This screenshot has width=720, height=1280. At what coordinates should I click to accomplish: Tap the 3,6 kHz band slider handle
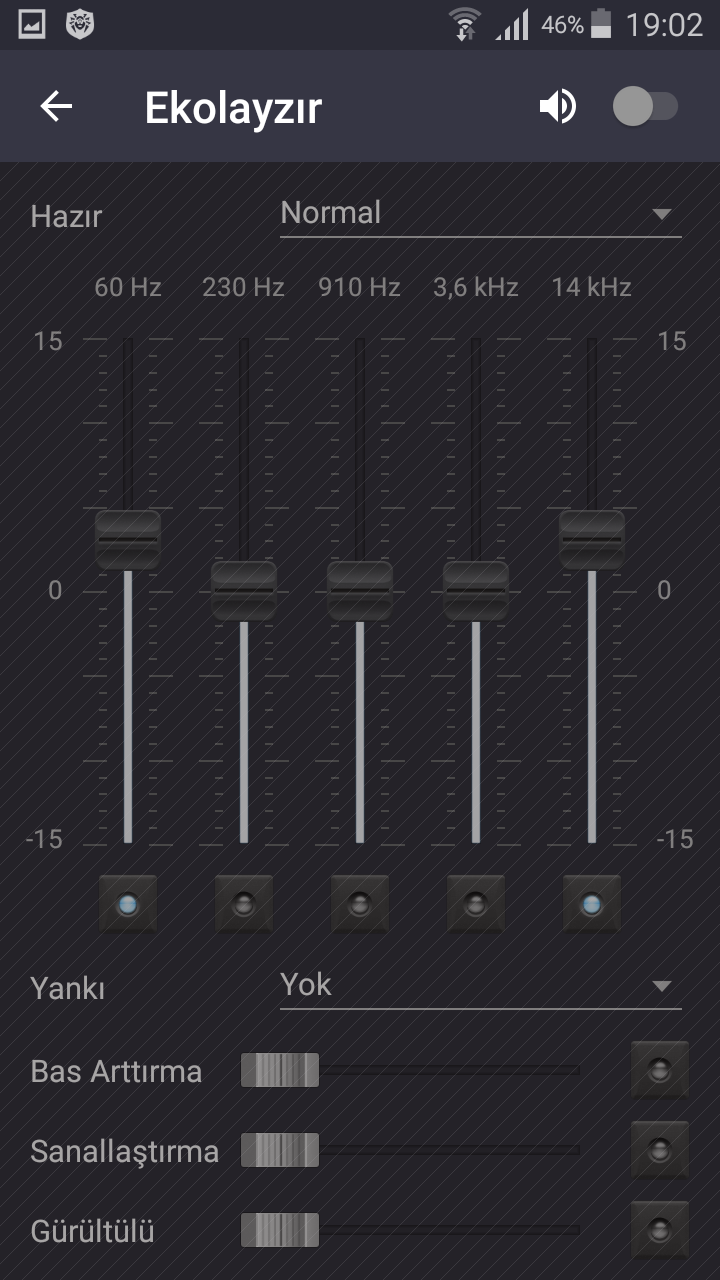476,590
